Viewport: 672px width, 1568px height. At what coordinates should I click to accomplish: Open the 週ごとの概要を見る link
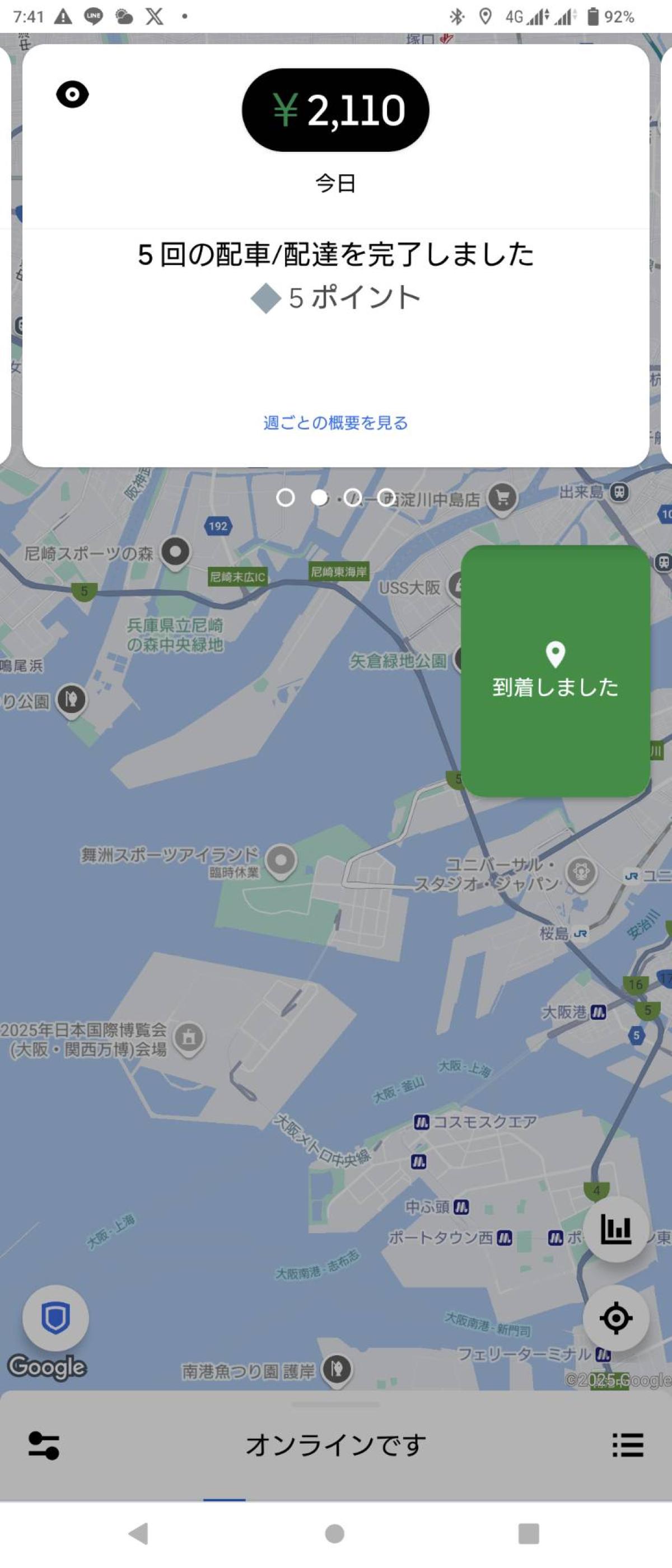[x=335, y=422]
